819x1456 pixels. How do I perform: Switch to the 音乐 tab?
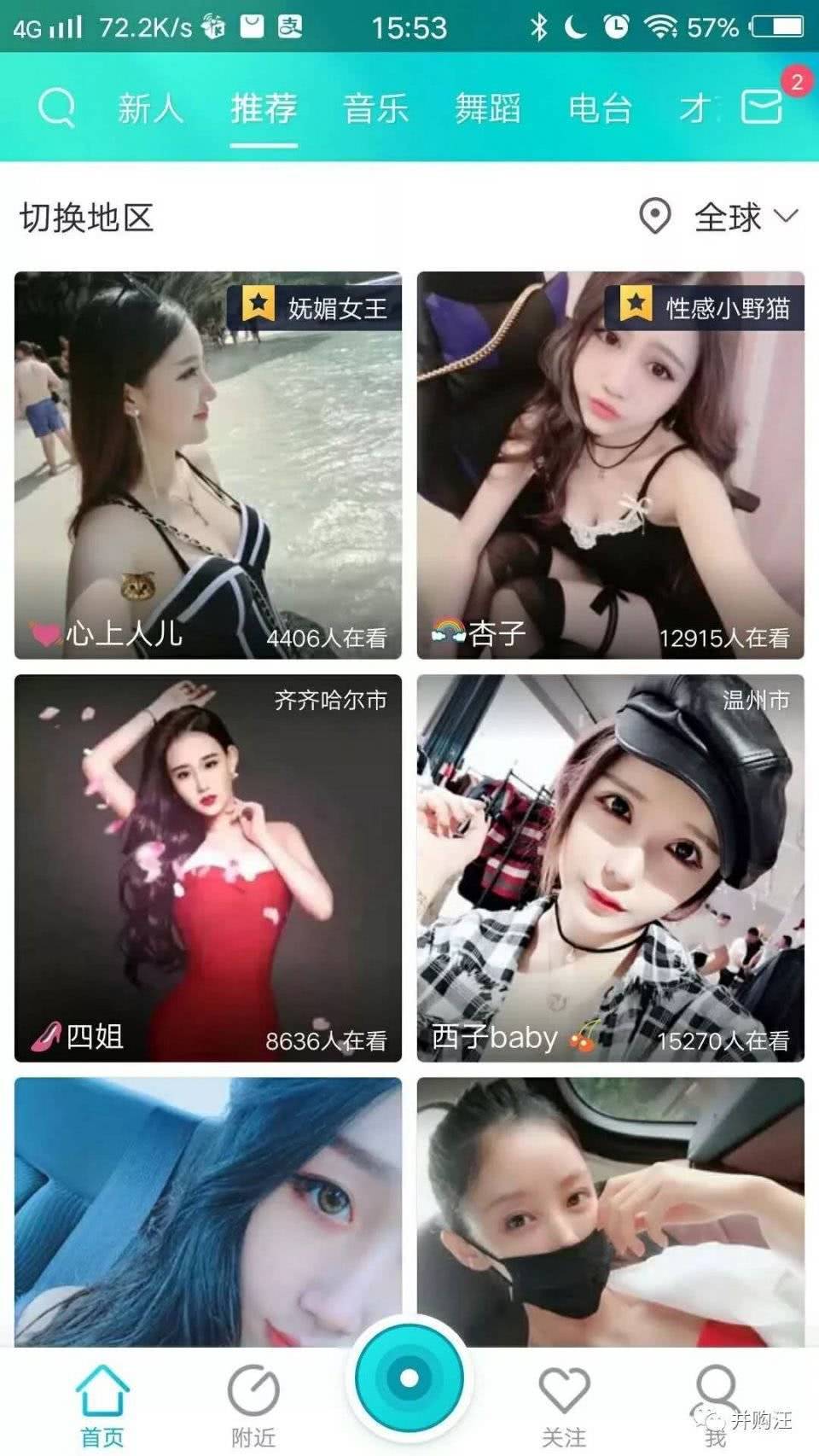(375, 108)
